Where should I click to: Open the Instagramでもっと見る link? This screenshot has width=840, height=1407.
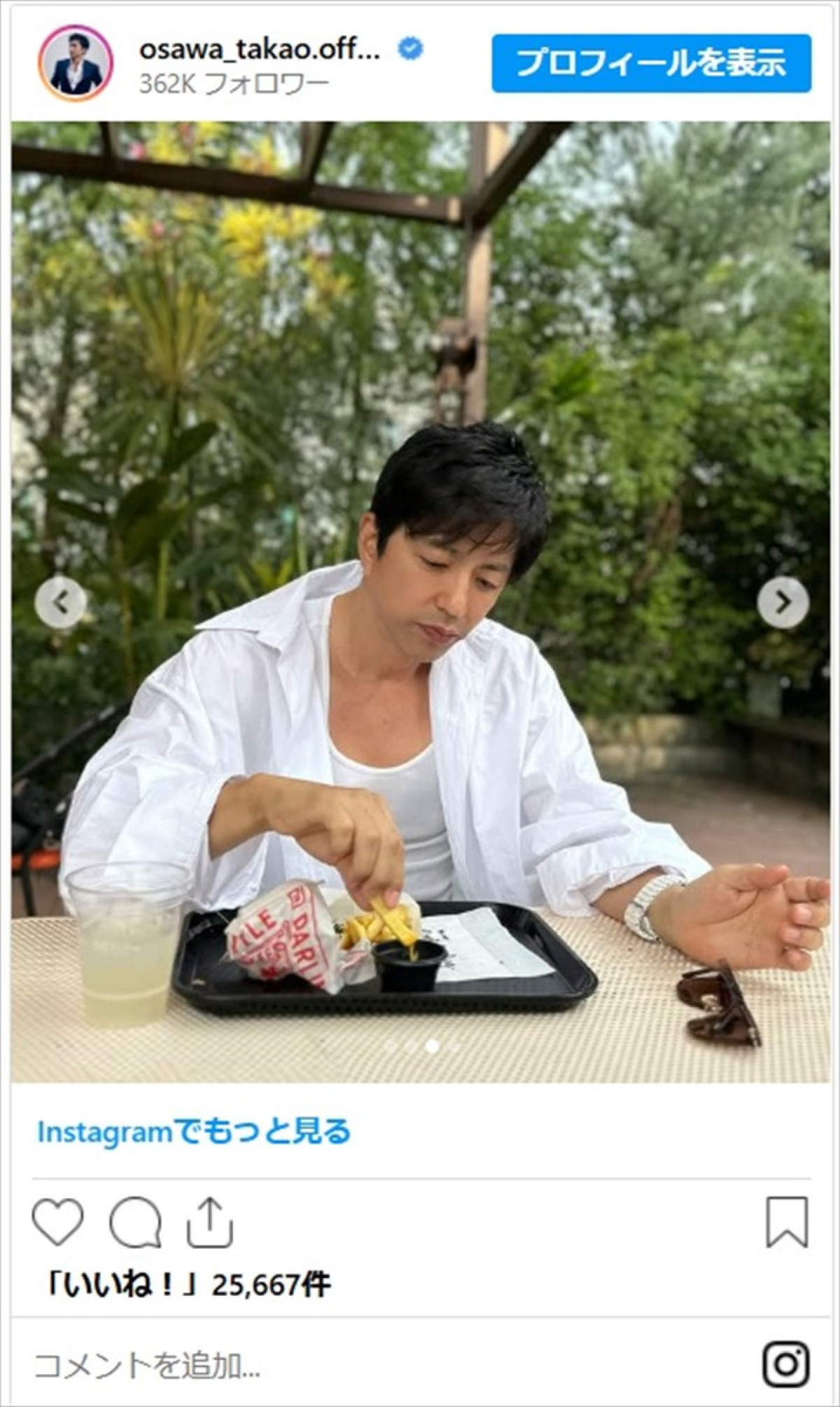(194, 1132)
